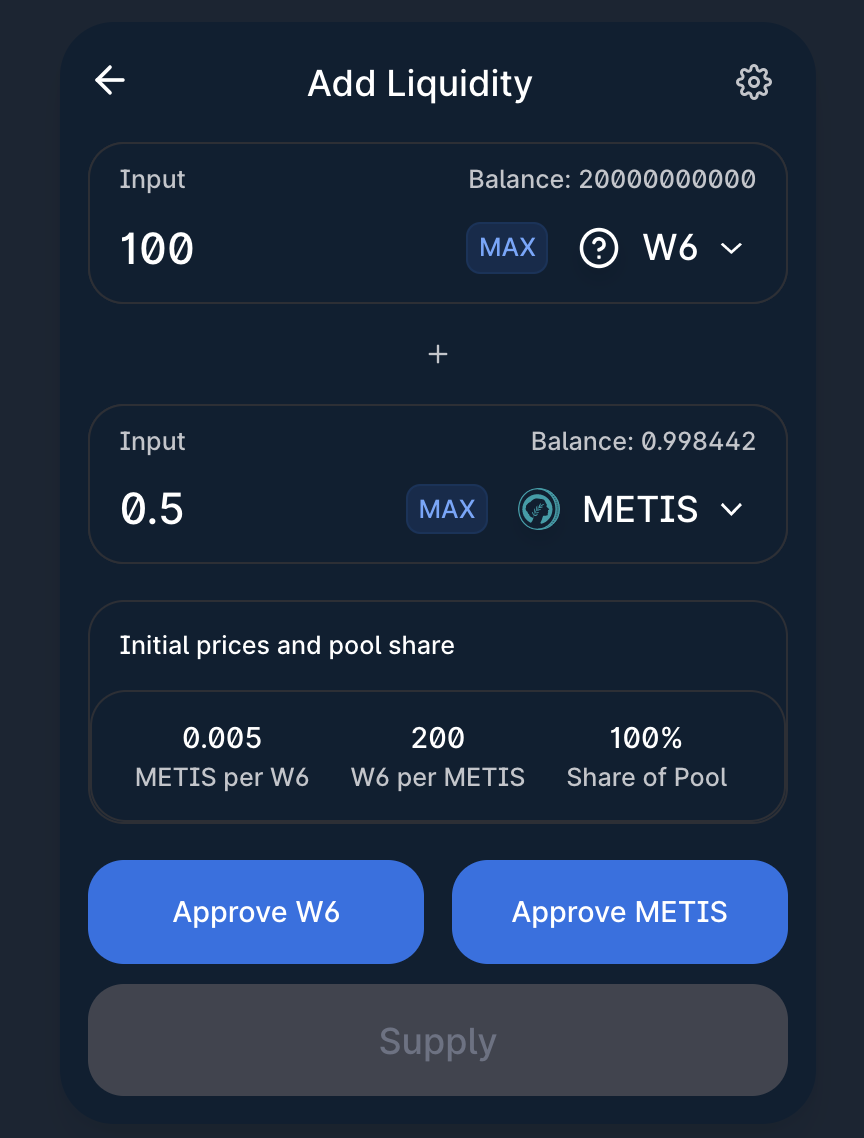This screenshot has height=1138, width=864.
Task: Go back from Add Liquidity
Action: (110, 81)
